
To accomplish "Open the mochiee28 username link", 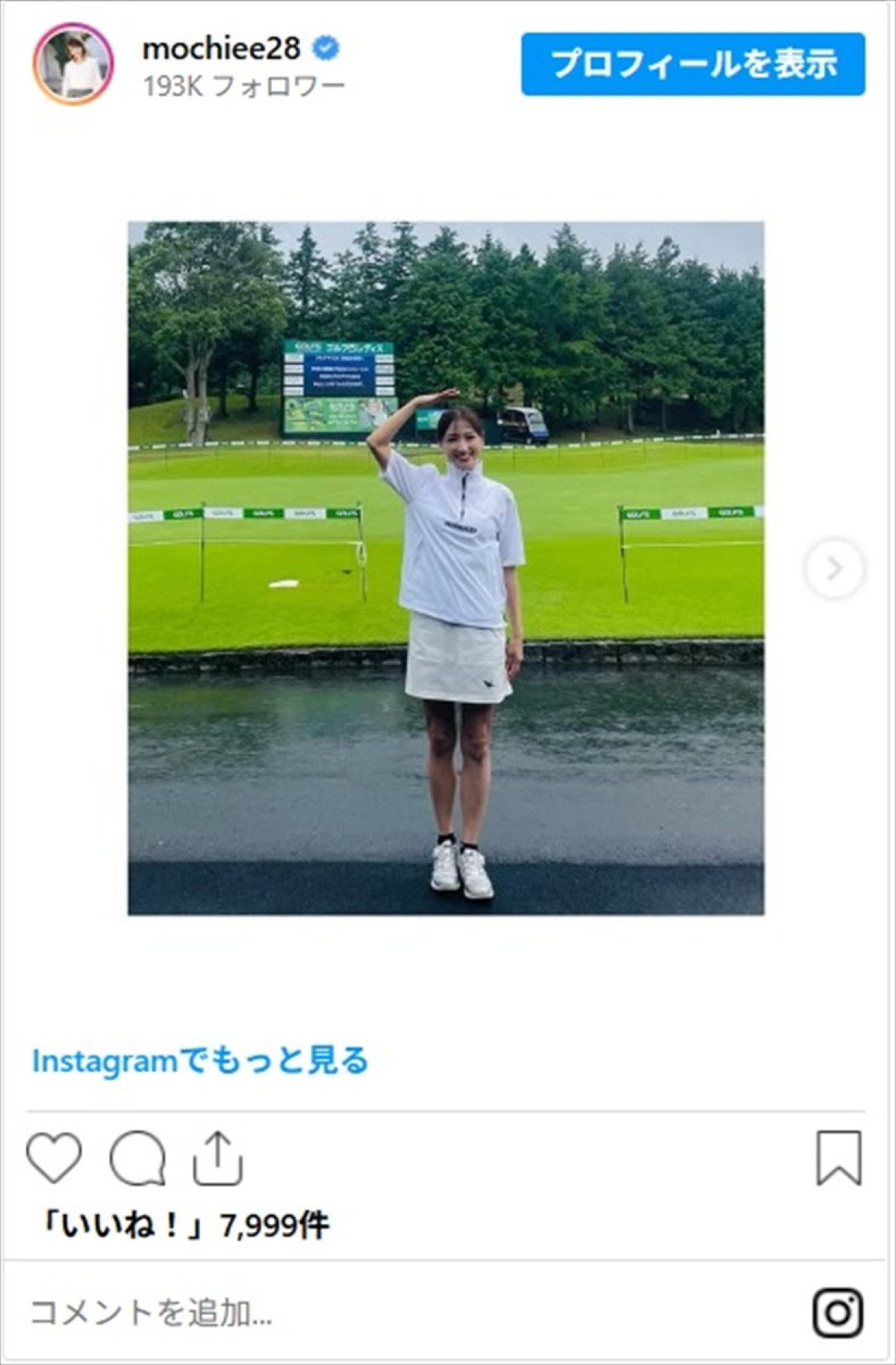I will tap(221, 49).
